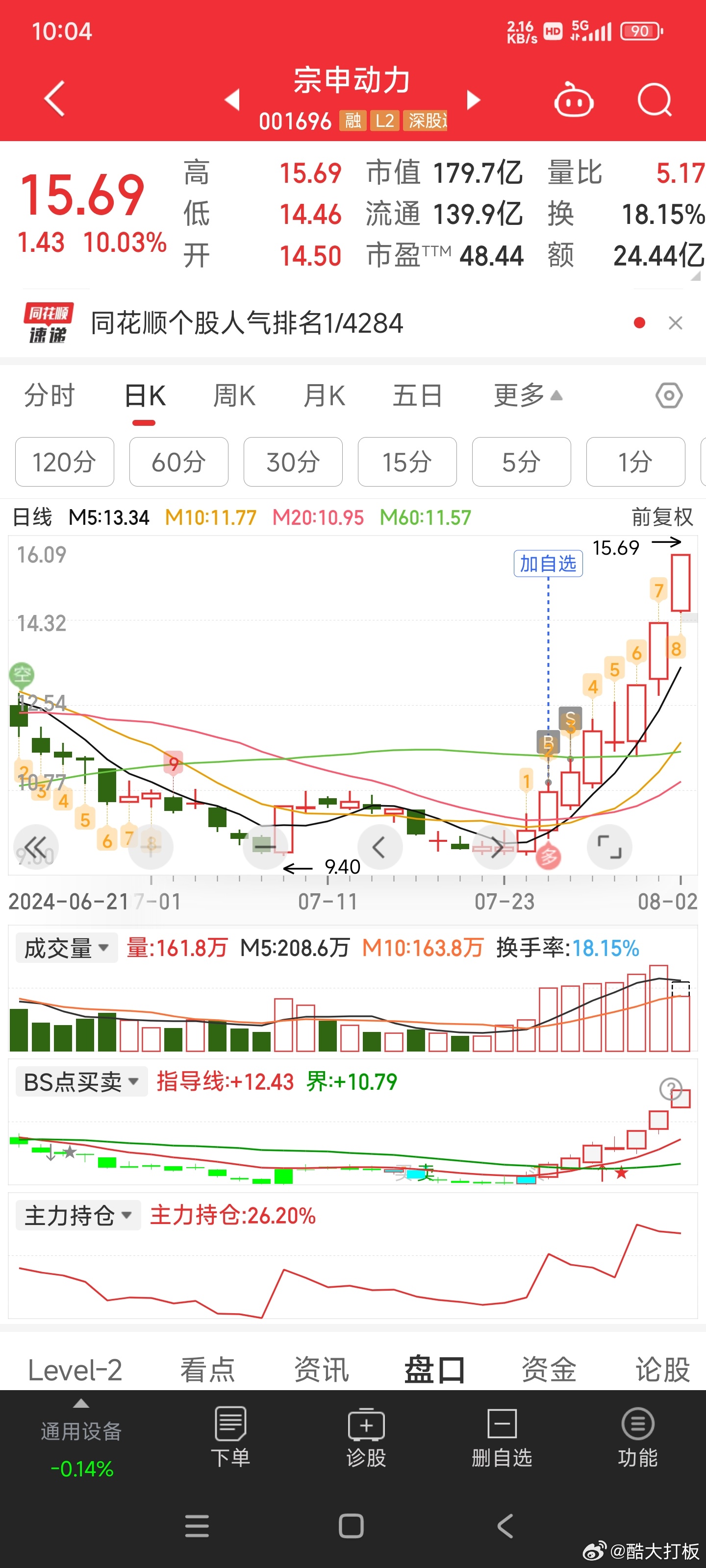Viewport: 706px width, 1568px height.
Task: Tap 删自选 to remove from watchlist
Action: coord(502,1437)
